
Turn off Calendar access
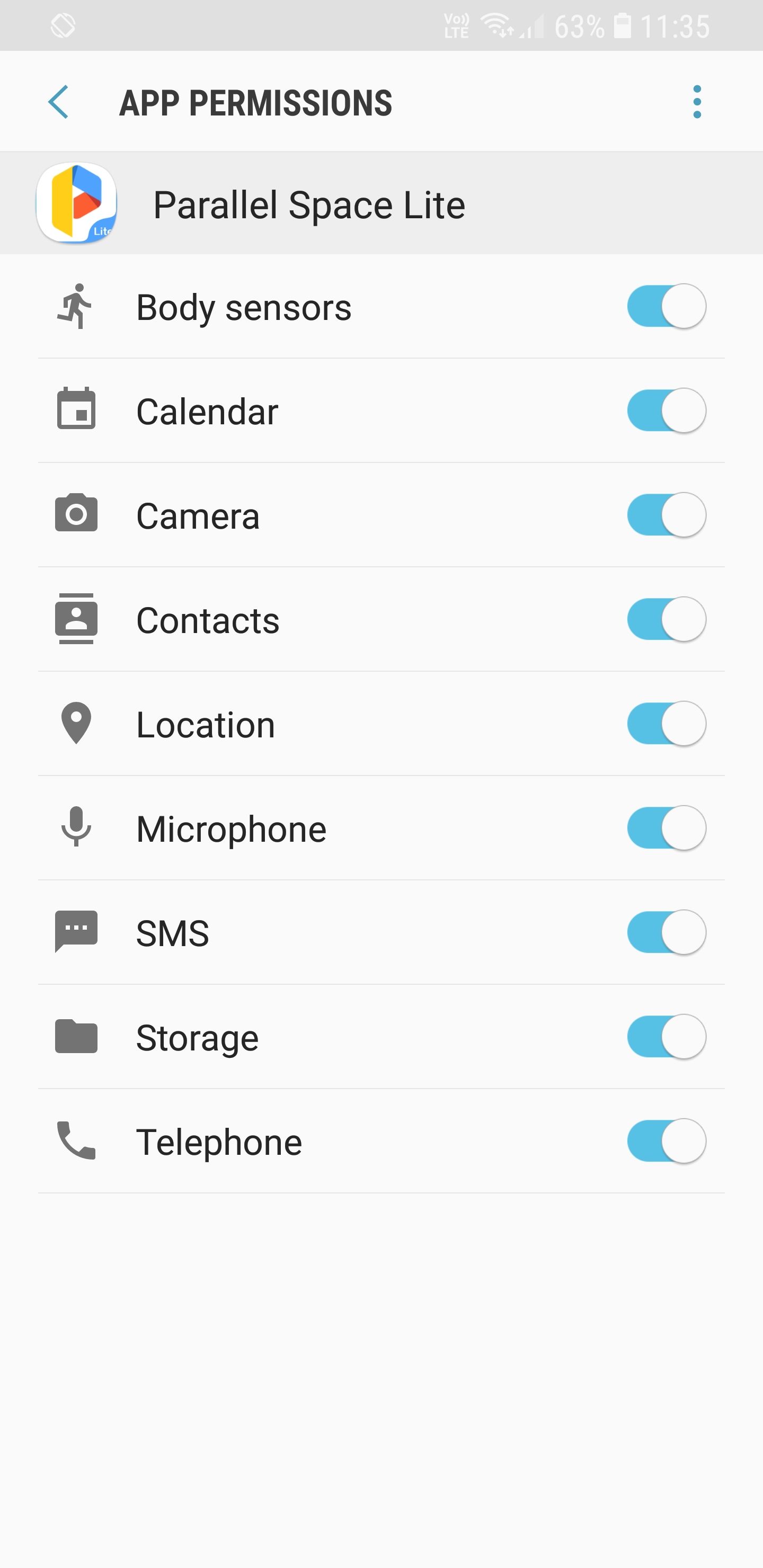(666, 410)
